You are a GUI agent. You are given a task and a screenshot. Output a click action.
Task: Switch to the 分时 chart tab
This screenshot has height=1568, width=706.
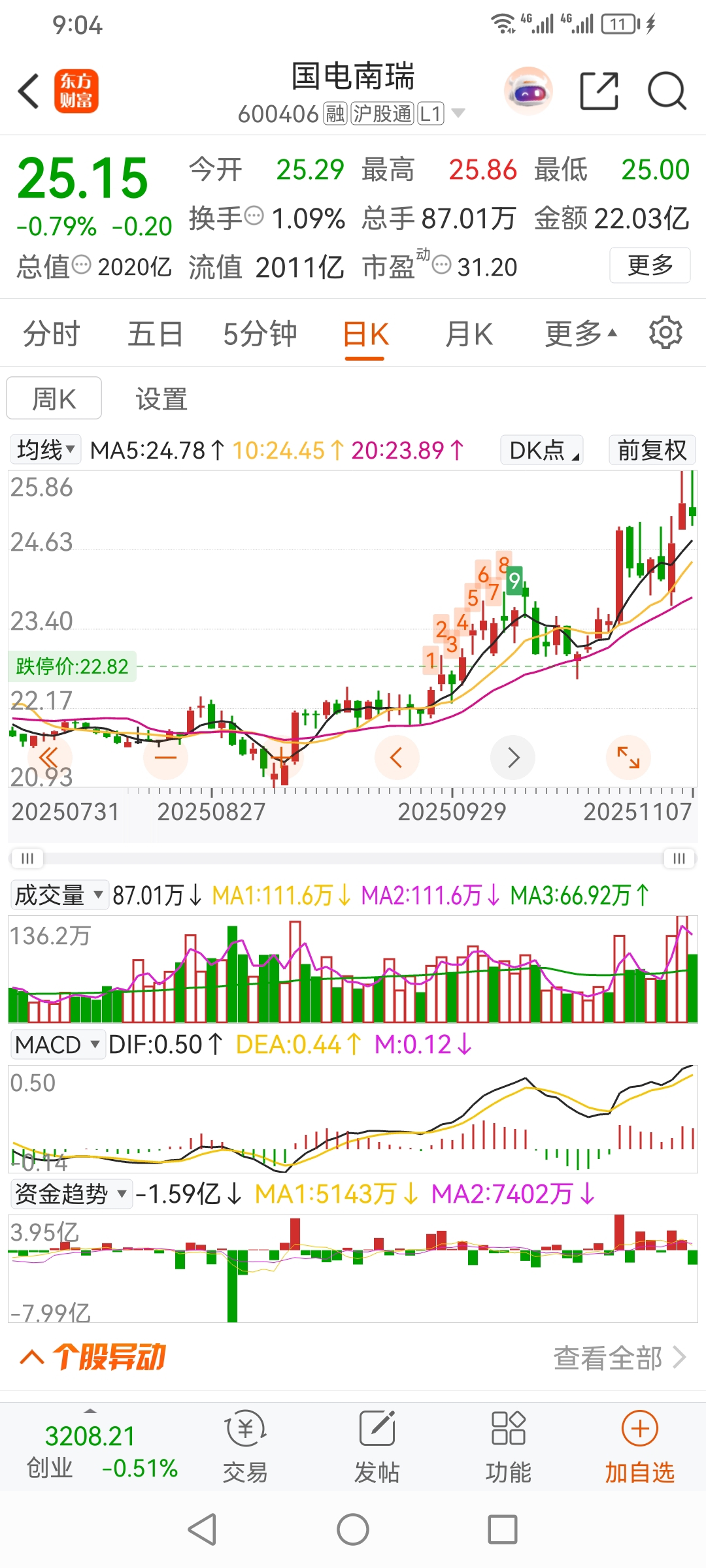coord(51,334)
